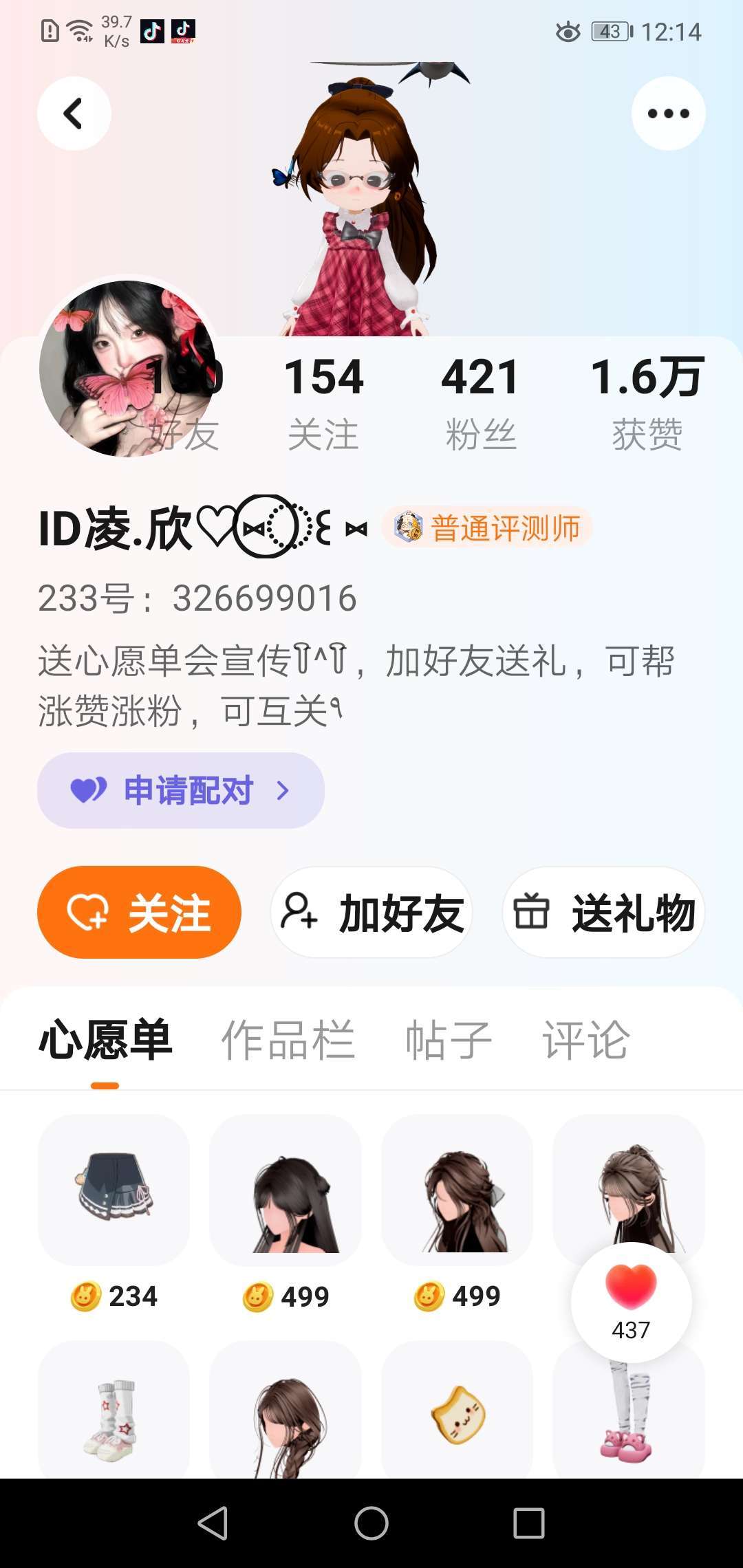Send a gift with 送礼物
Screen dimensions: 743x1568
pyautogui.click(x=603, y=913)
